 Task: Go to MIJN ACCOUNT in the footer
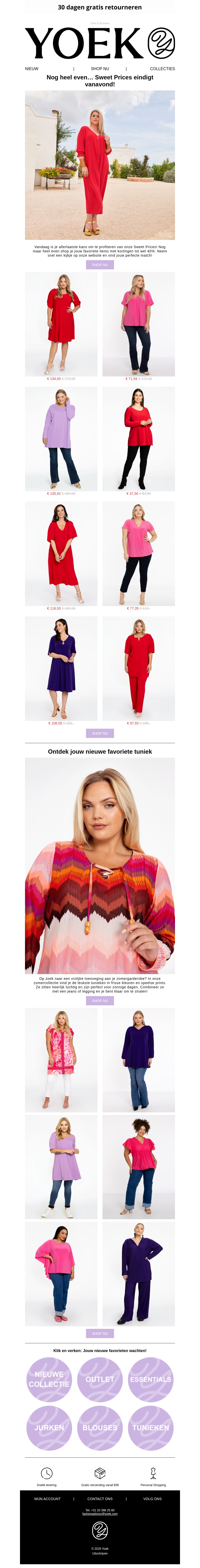pyautogui.click(x=47, y=1499)
